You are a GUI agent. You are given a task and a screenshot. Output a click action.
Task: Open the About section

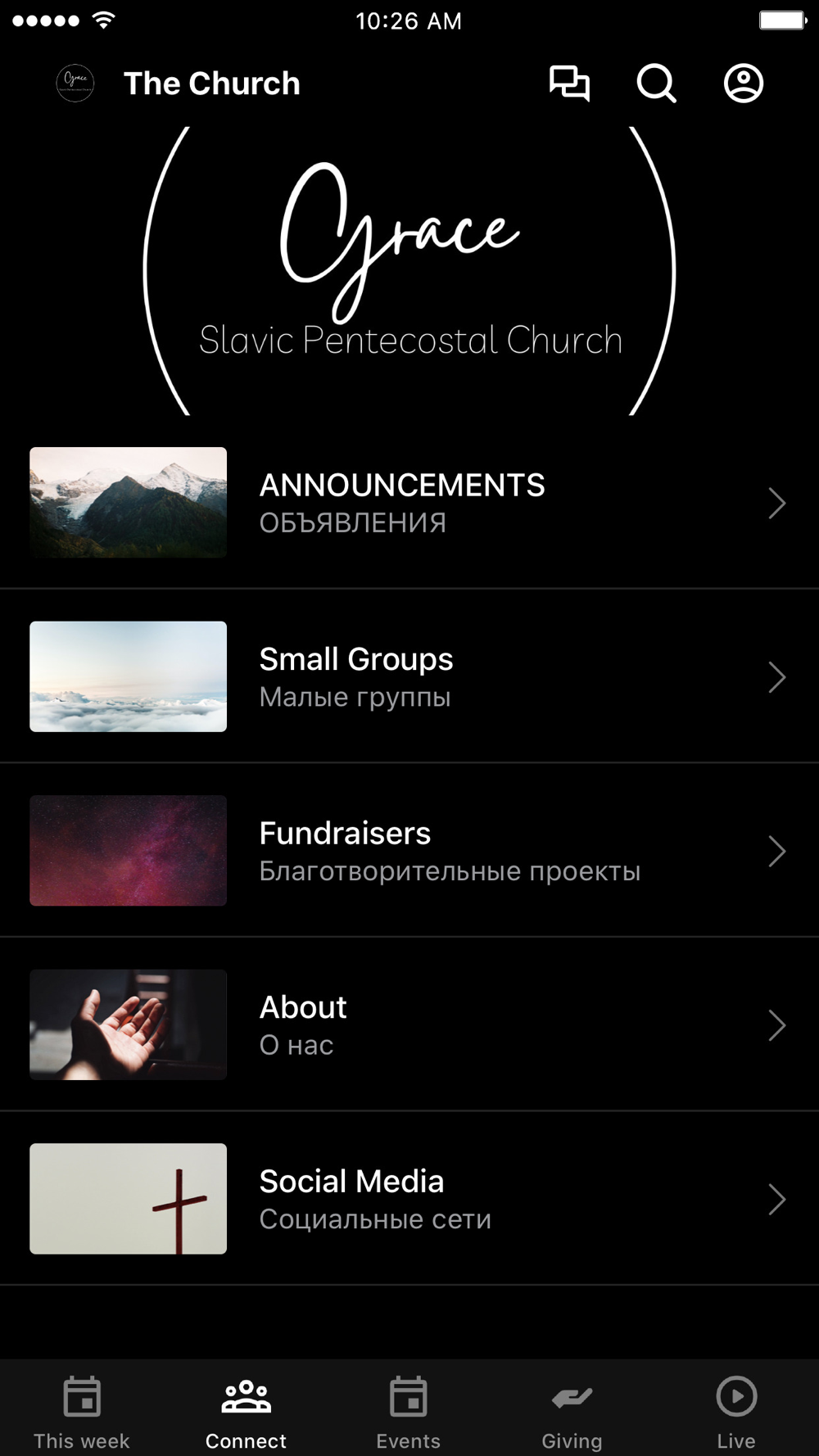pyautogui.click(x=409, y=1024)
